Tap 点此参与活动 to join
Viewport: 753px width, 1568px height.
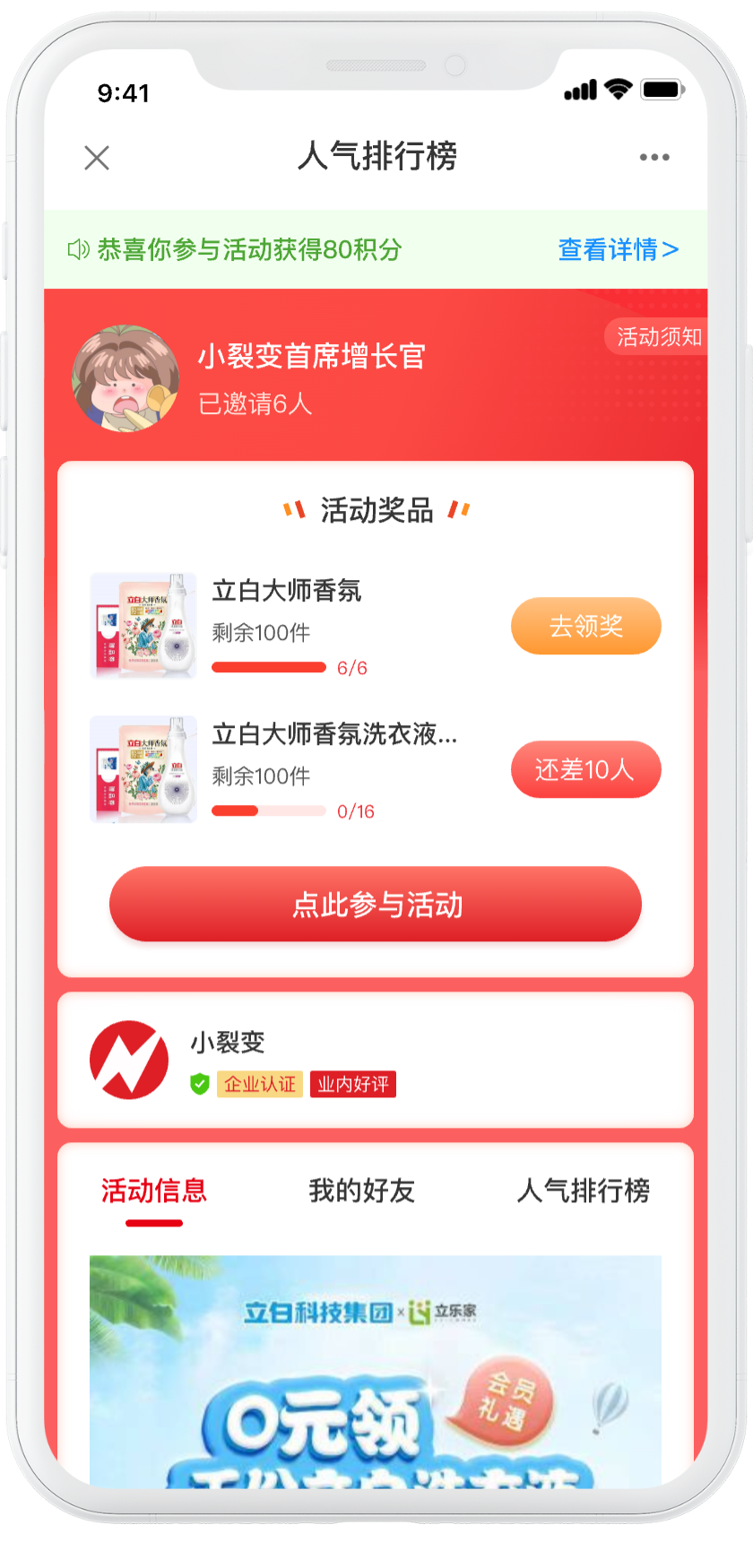point(376,904)
